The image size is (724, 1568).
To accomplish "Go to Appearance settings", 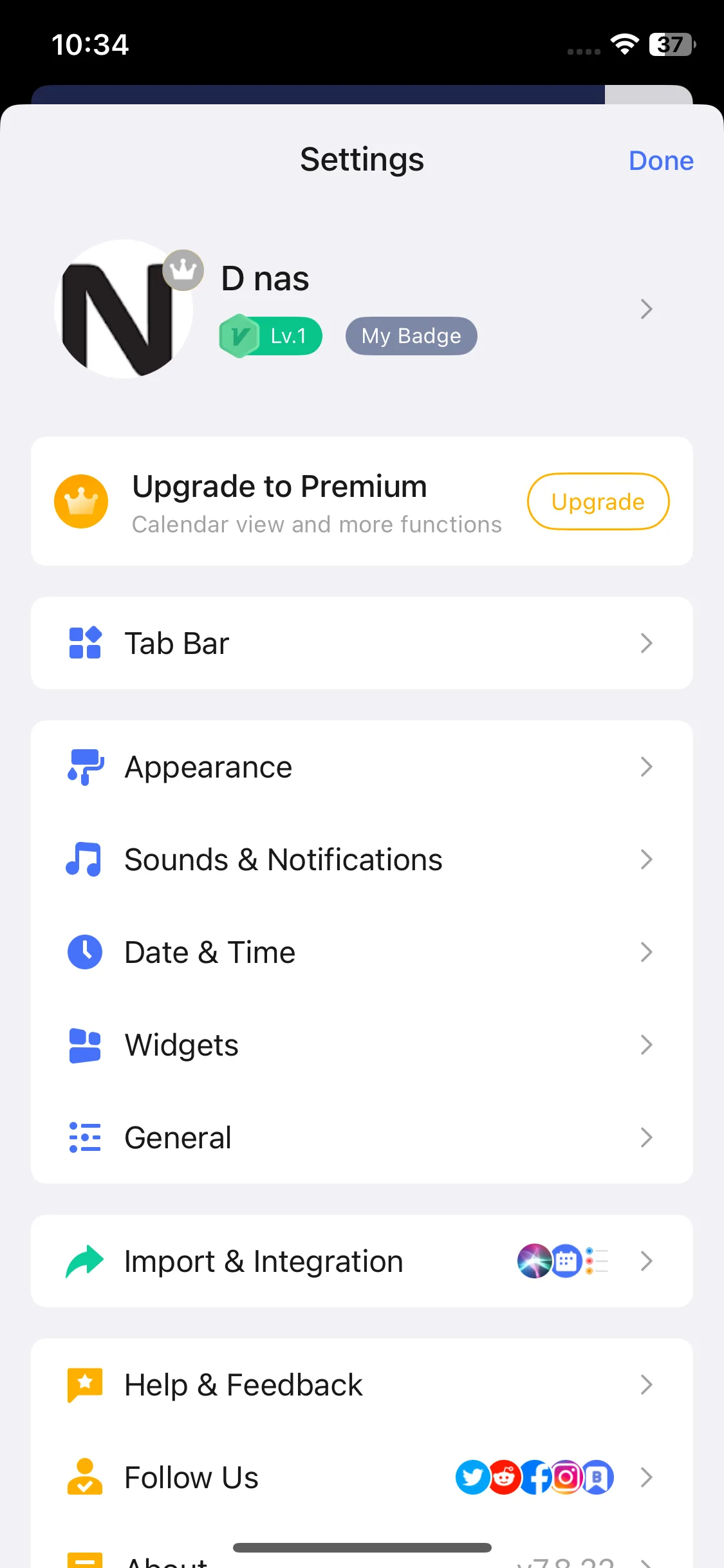I will click(362, 767).
